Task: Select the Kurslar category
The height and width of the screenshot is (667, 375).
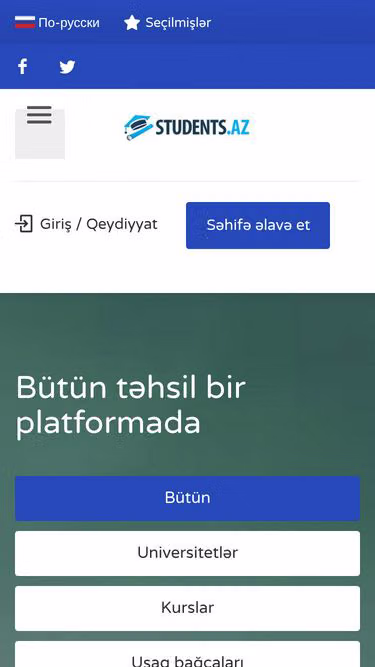Action: pyautogui.click(x=188, y=608)
